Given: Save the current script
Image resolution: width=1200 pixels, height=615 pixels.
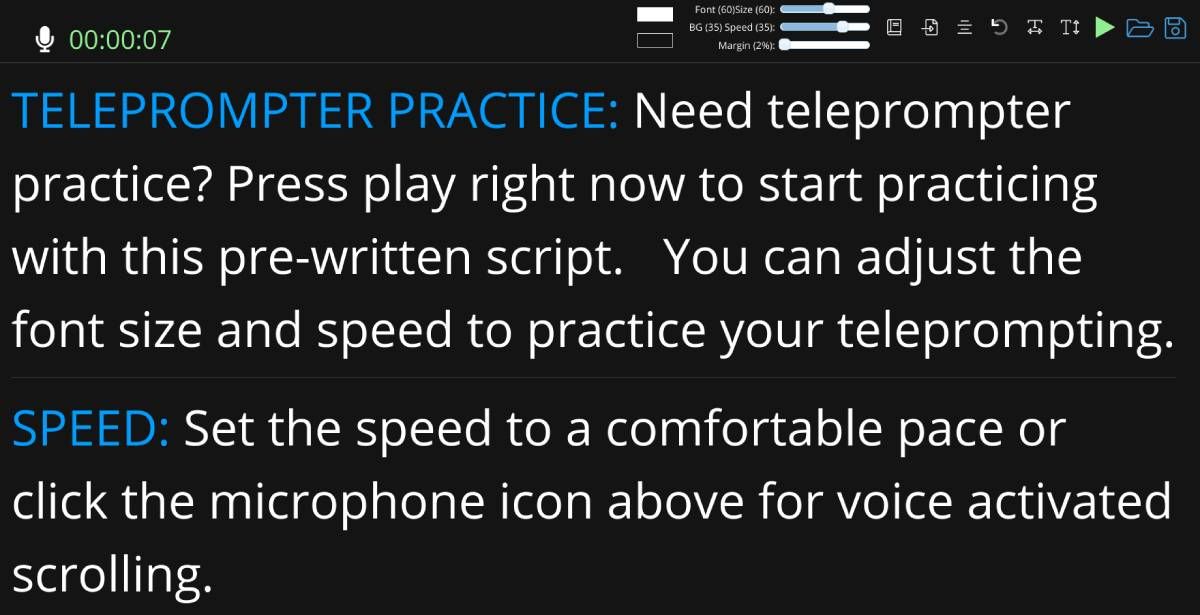Looking at the screenshot, I should coord(1175,27).
